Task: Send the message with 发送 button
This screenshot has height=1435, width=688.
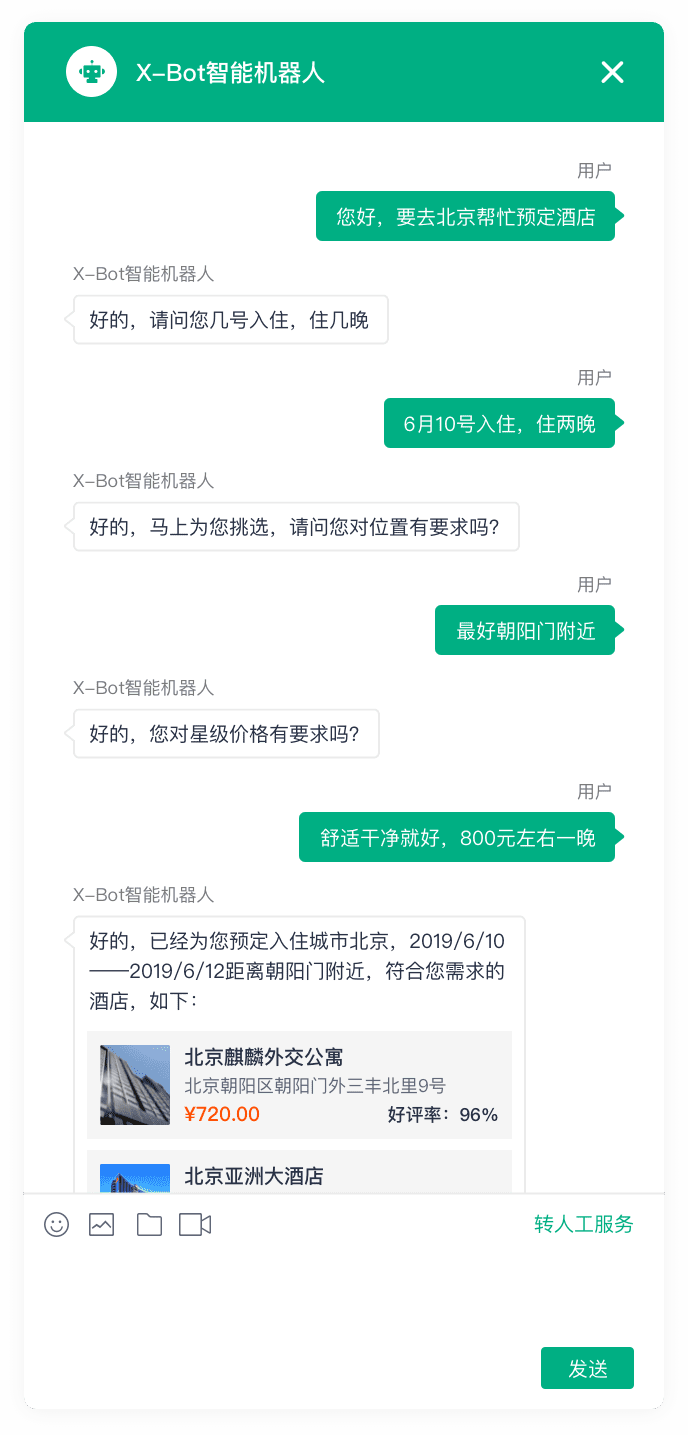Action: click(587, 1368)
